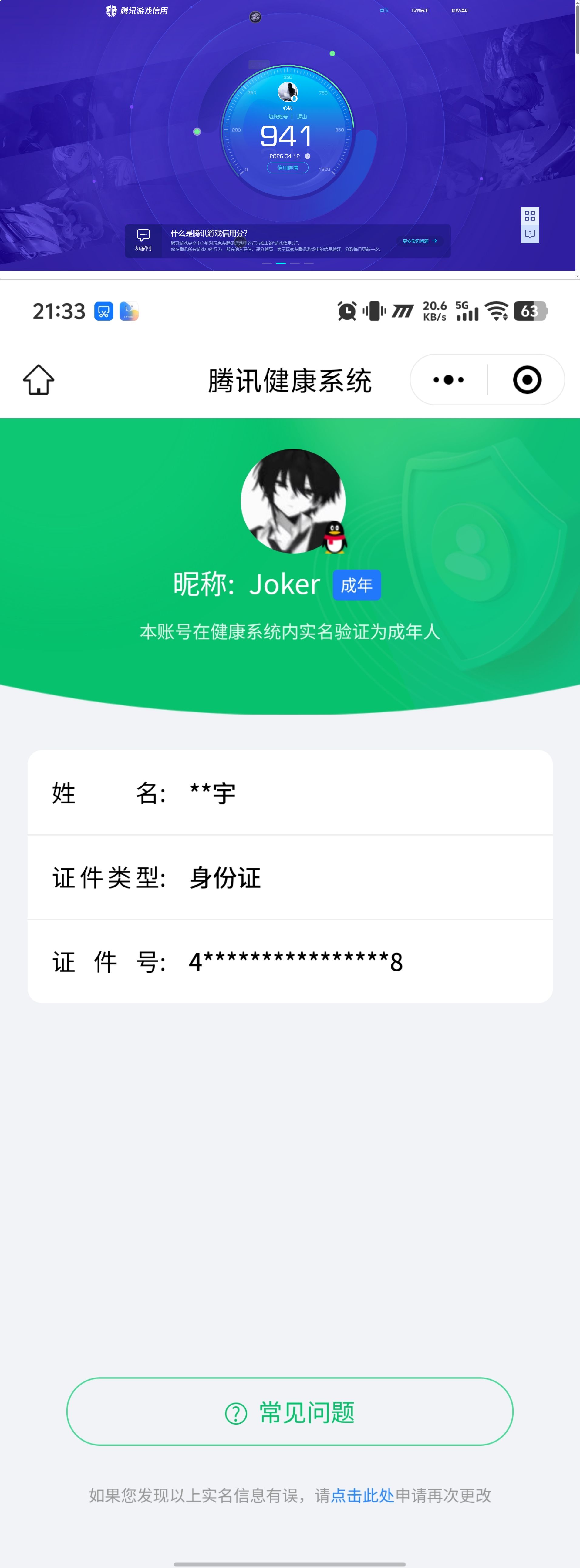This screenshot has width=580, height=1568.
Task: Click the feedback question-mark icon below the QR code
Action: click(x=529, y=234)
